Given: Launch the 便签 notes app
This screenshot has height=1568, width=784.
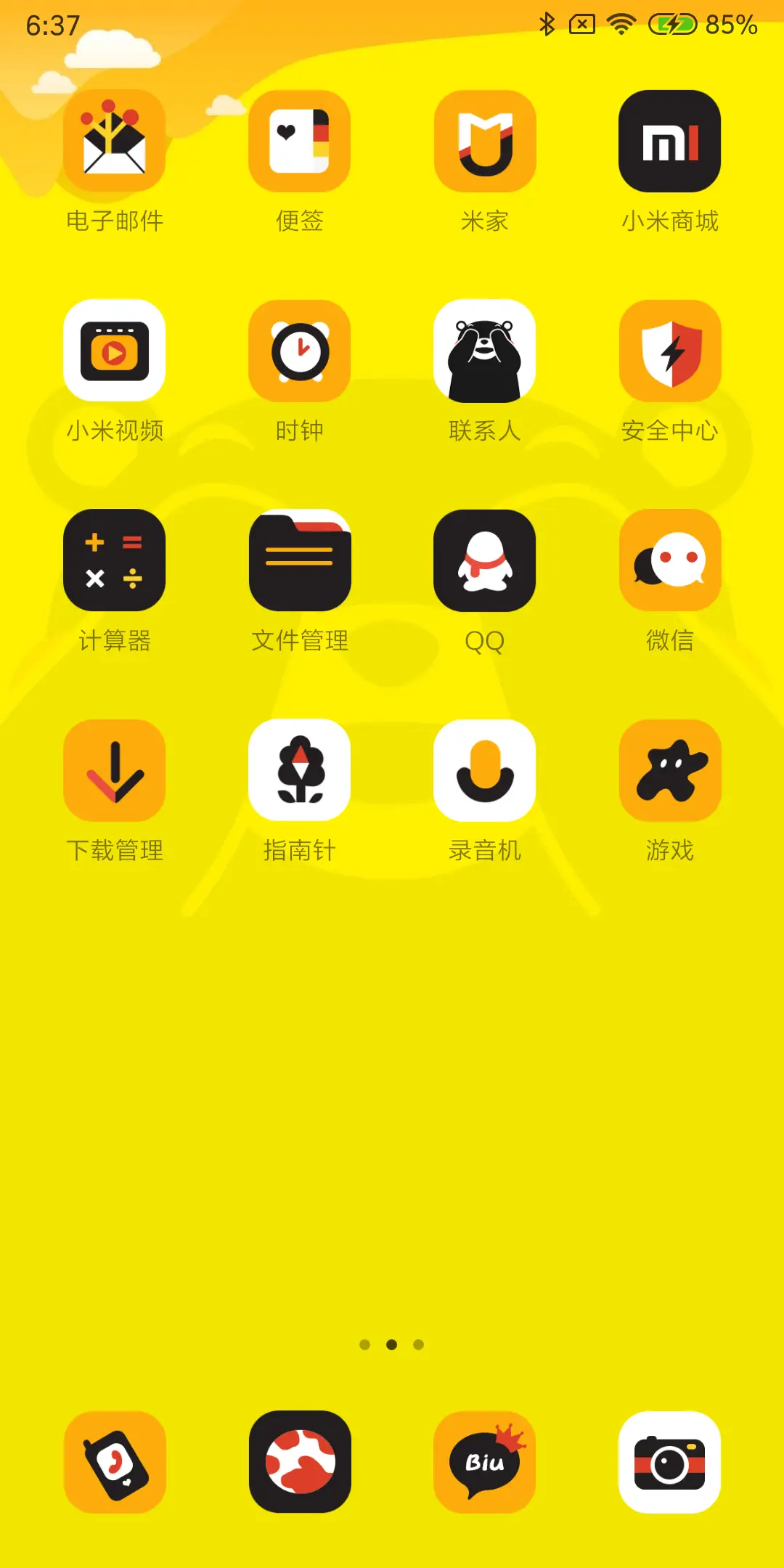Looking at the screenshot, I should [300, 142].
